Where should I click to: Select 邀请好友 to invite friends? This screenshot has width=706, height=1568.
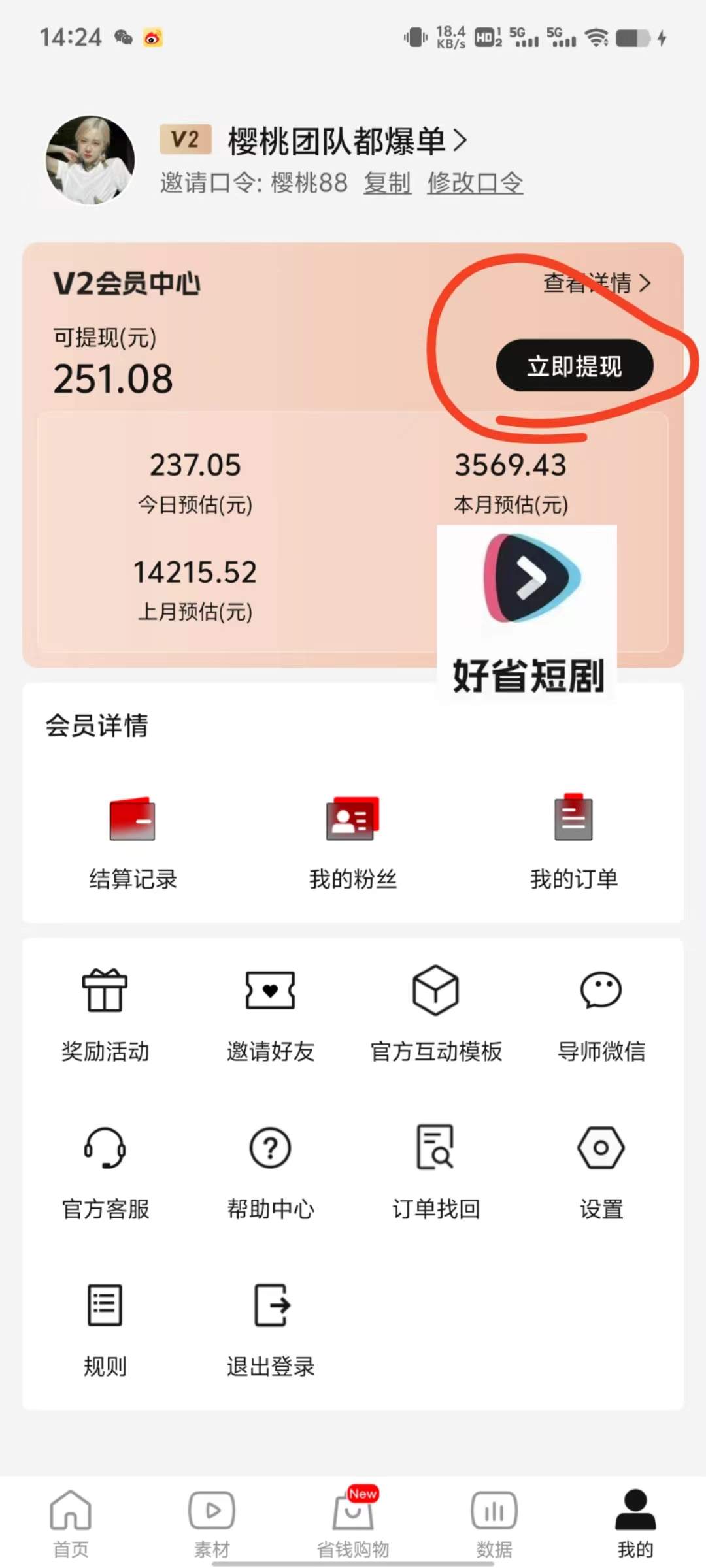pos(271,1014)
